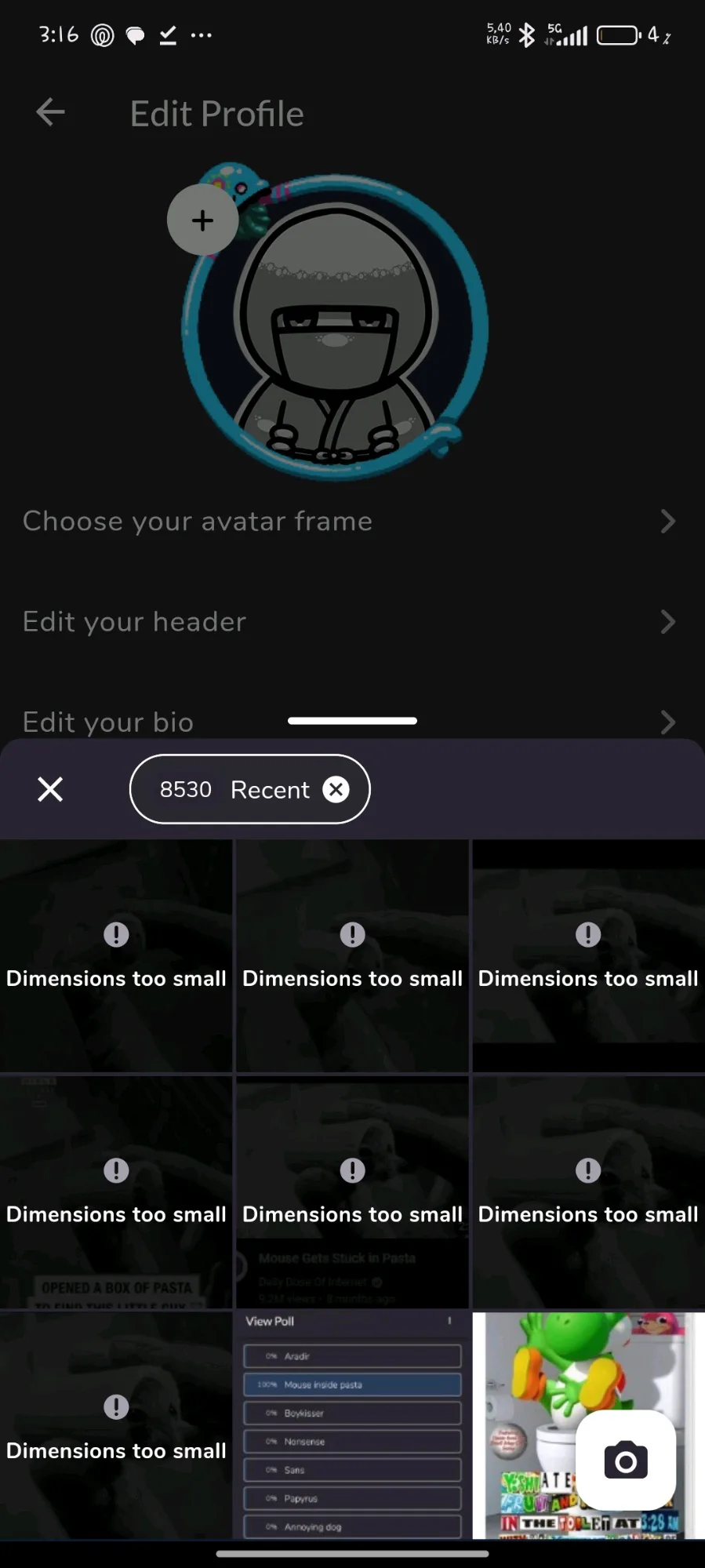The width and height of the screenshot is (705, 1568).
Task: Select the View Poll screenshot image
Action: click(x=352, y=1424)
